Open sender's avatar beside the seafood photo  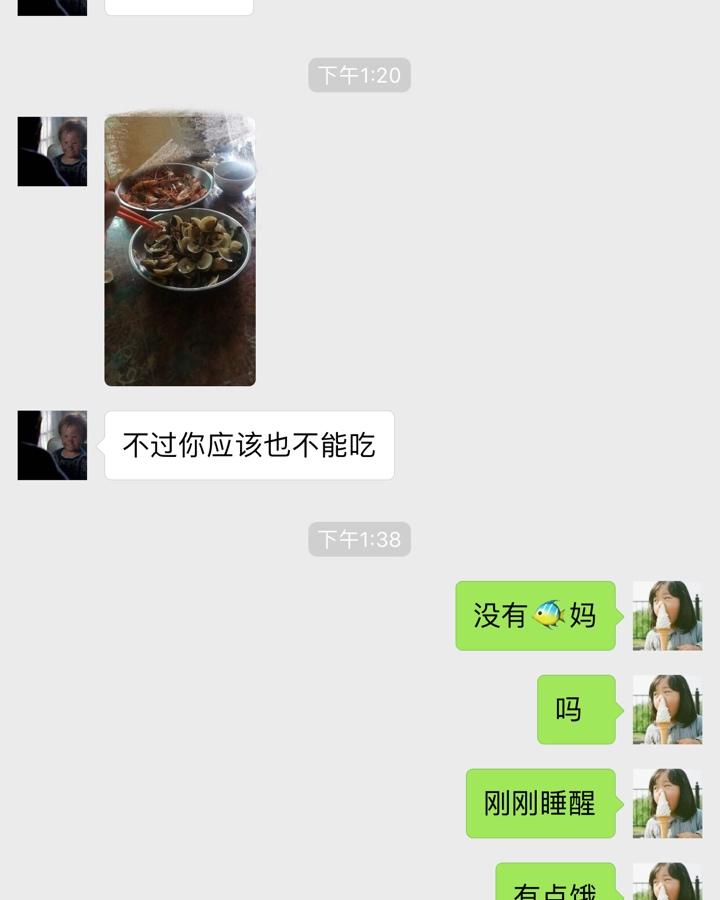click(52, 151)
